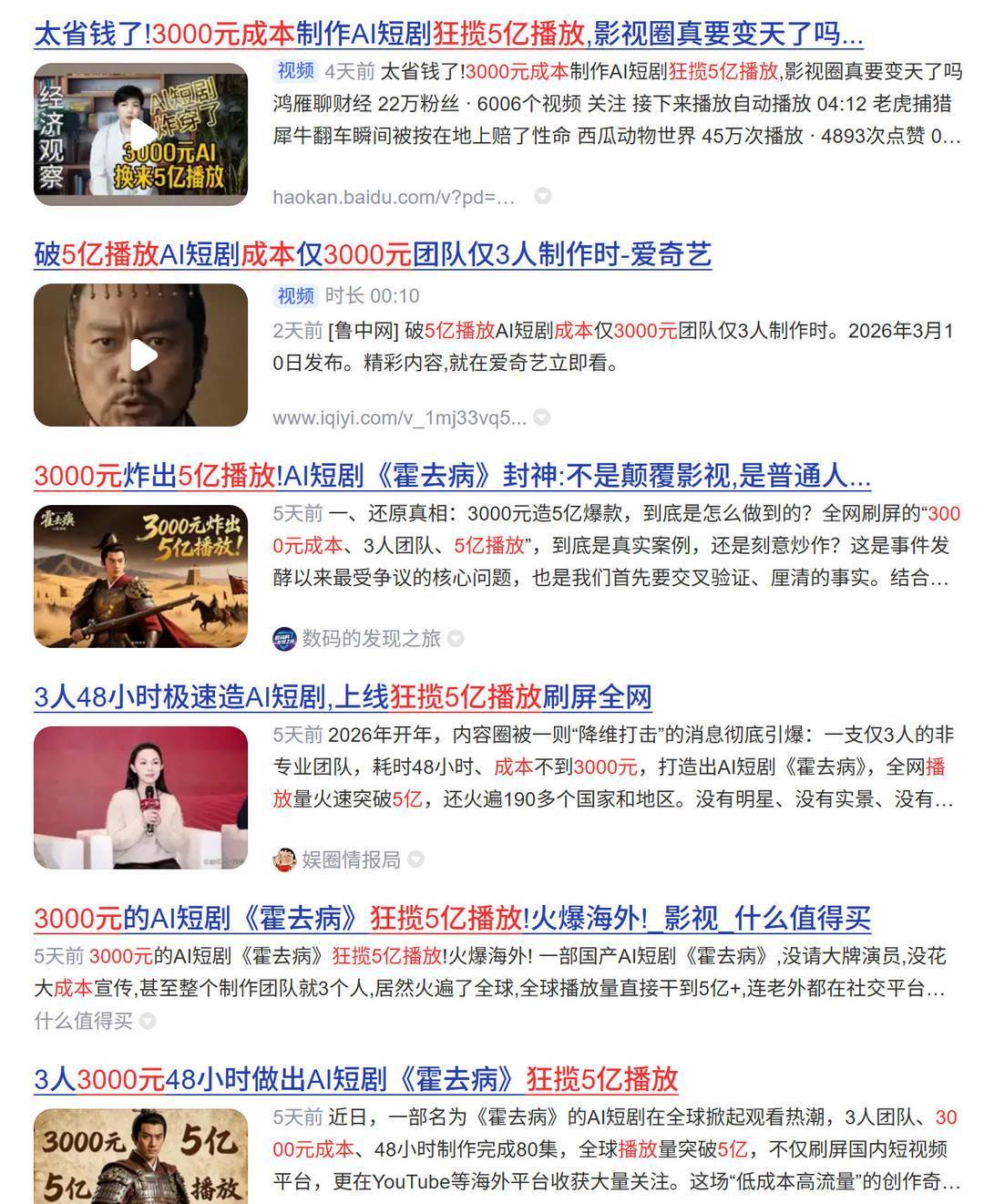Expand the dropdown beside haokan.baidu.com source
Image resolution: width=984 pixels, height=1204 pixels.
coord(542,196)
